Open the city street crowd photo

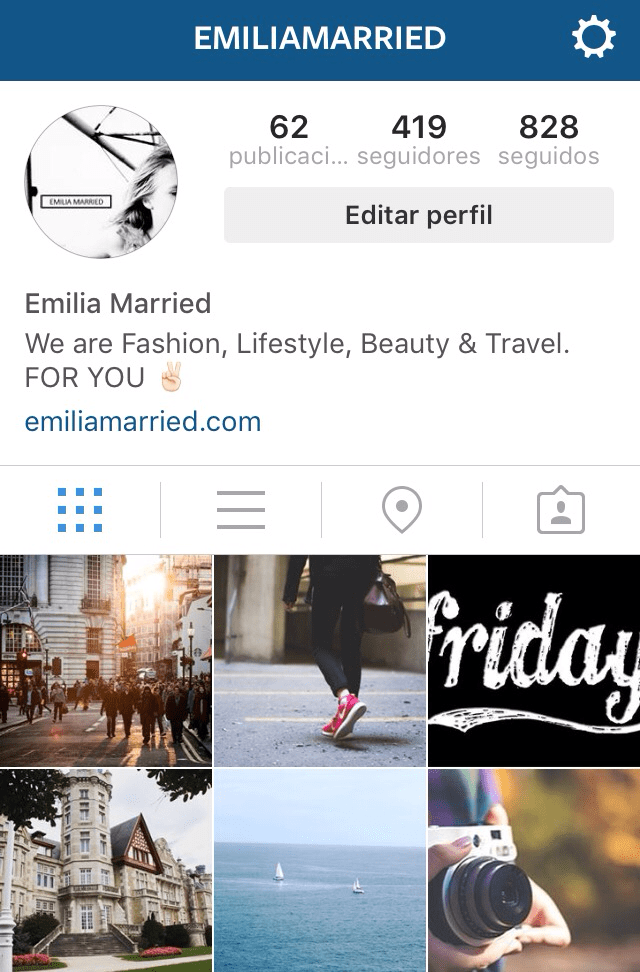pos(106,660)
